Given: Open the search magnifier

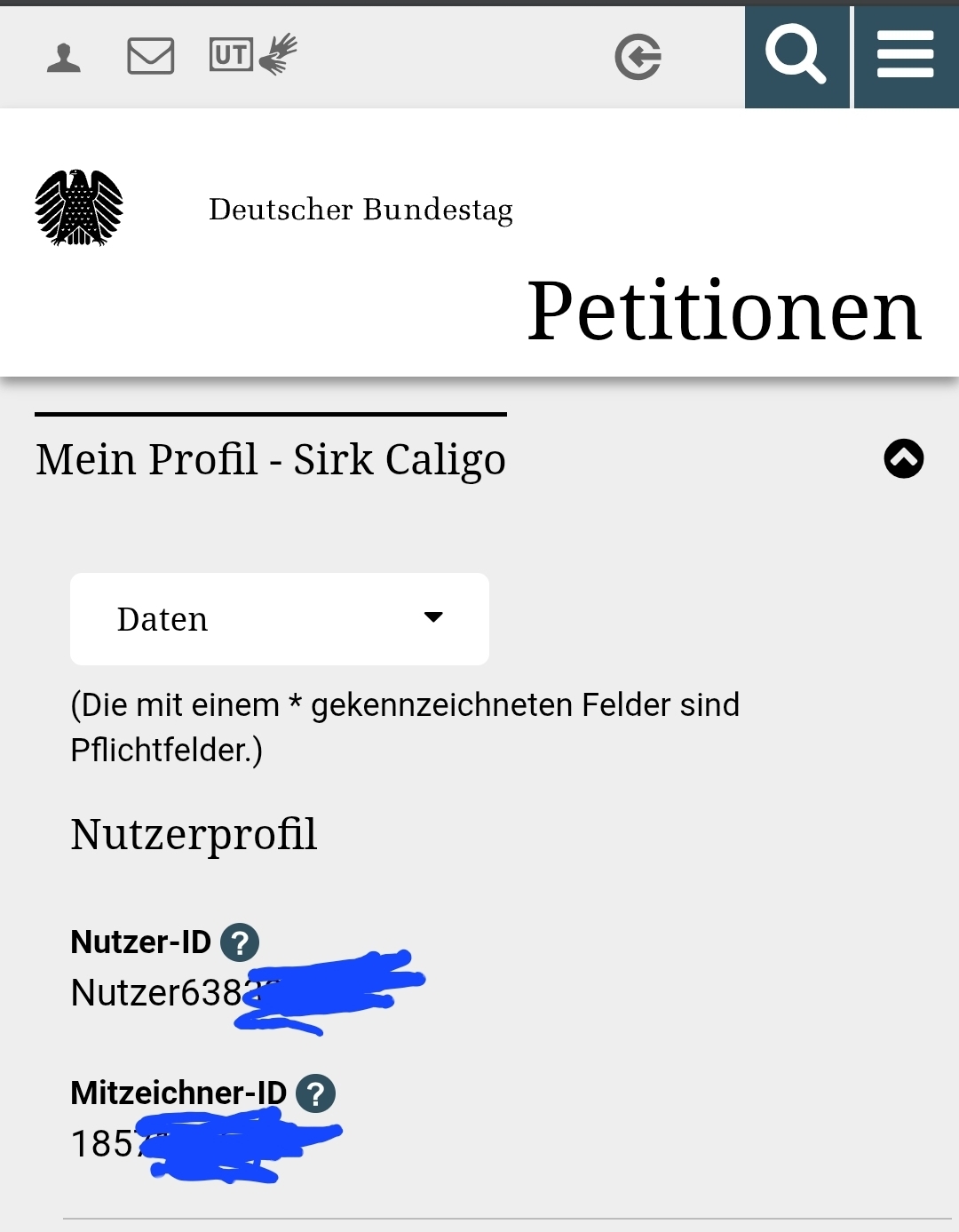Looking at the screenshot, I should (x=797, y=57).
